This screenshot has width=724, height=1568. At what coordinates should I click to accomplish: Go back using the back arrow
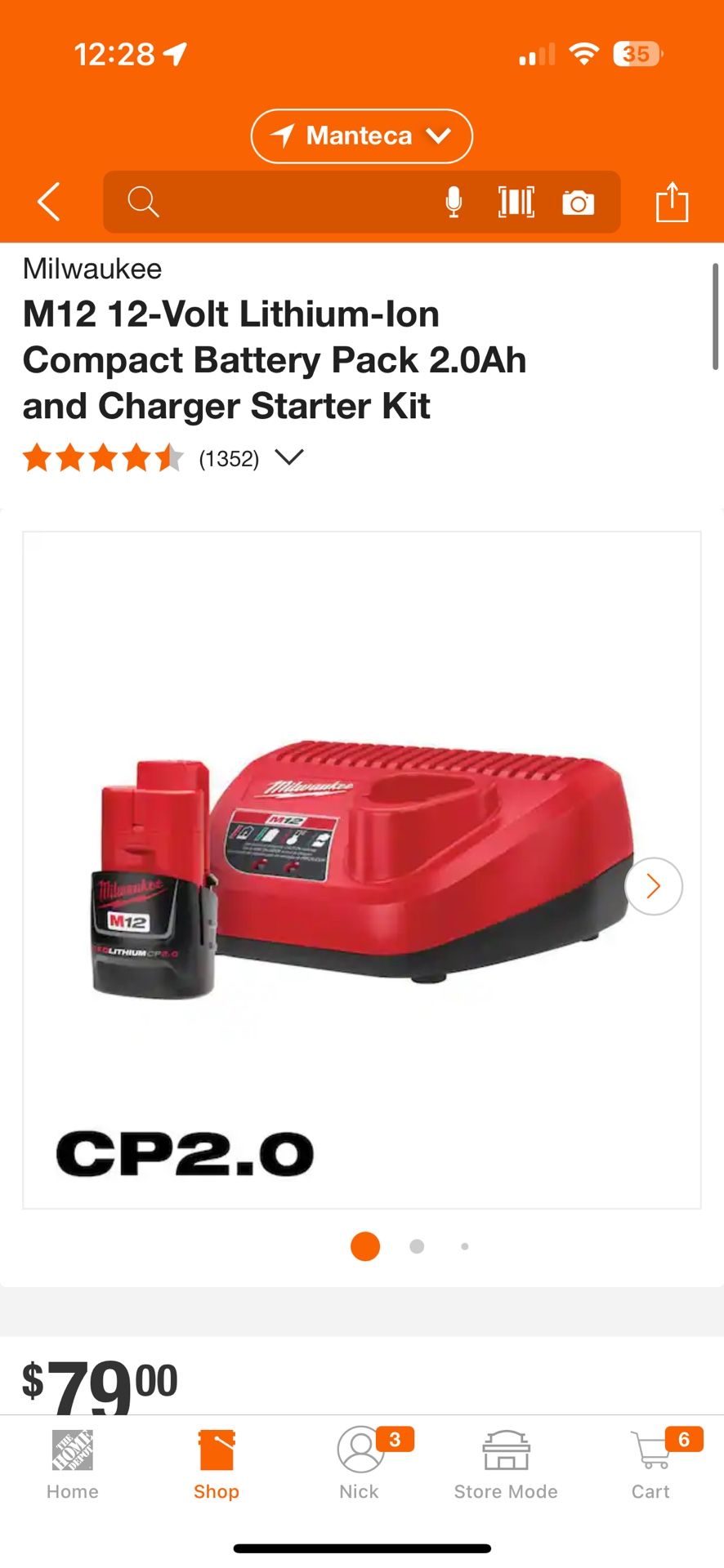pyautogui.click(x=47, y=203)
